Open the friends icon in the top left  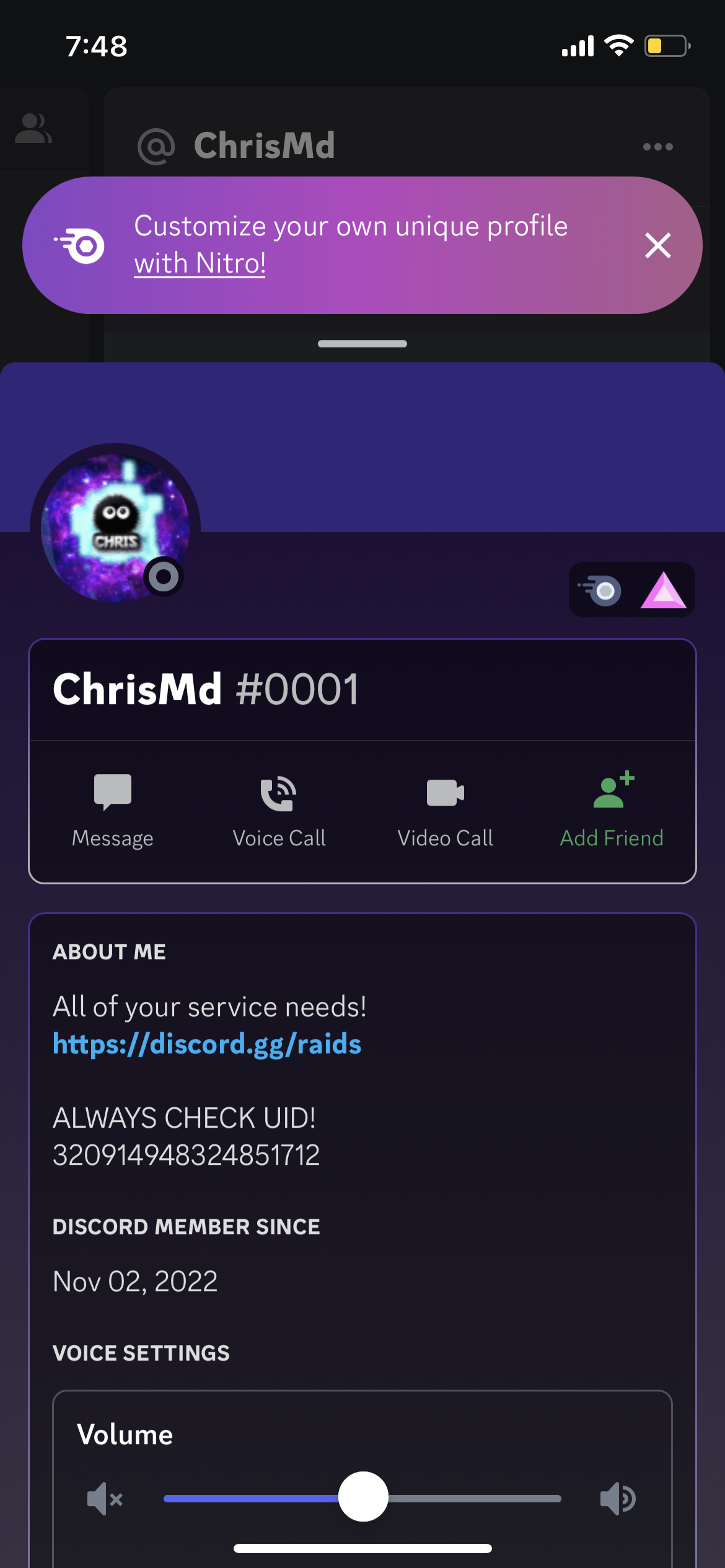pyautogui.click(x=33, y=129)
